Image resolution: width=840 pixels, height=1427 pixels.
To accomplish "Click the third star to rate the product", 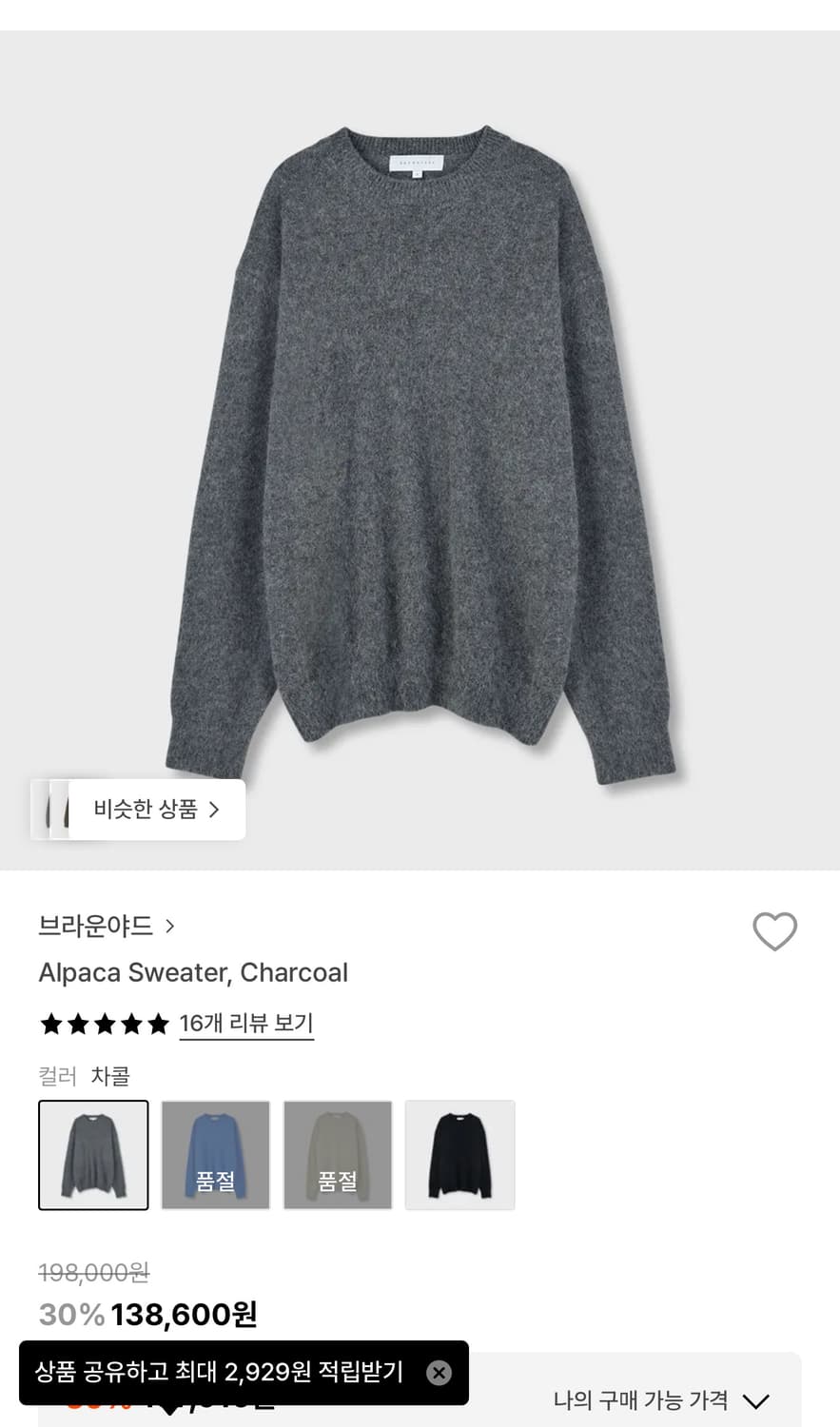I will tap(104, 1024).
